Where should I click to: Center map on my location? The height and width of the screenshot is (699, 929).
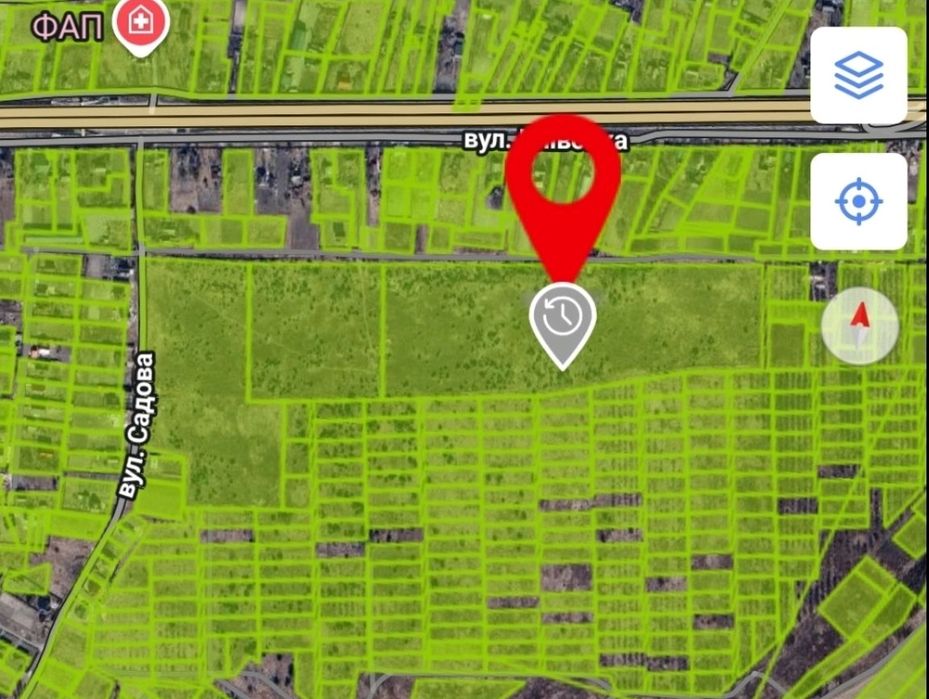pyautogui.click(x=858, y=201)
